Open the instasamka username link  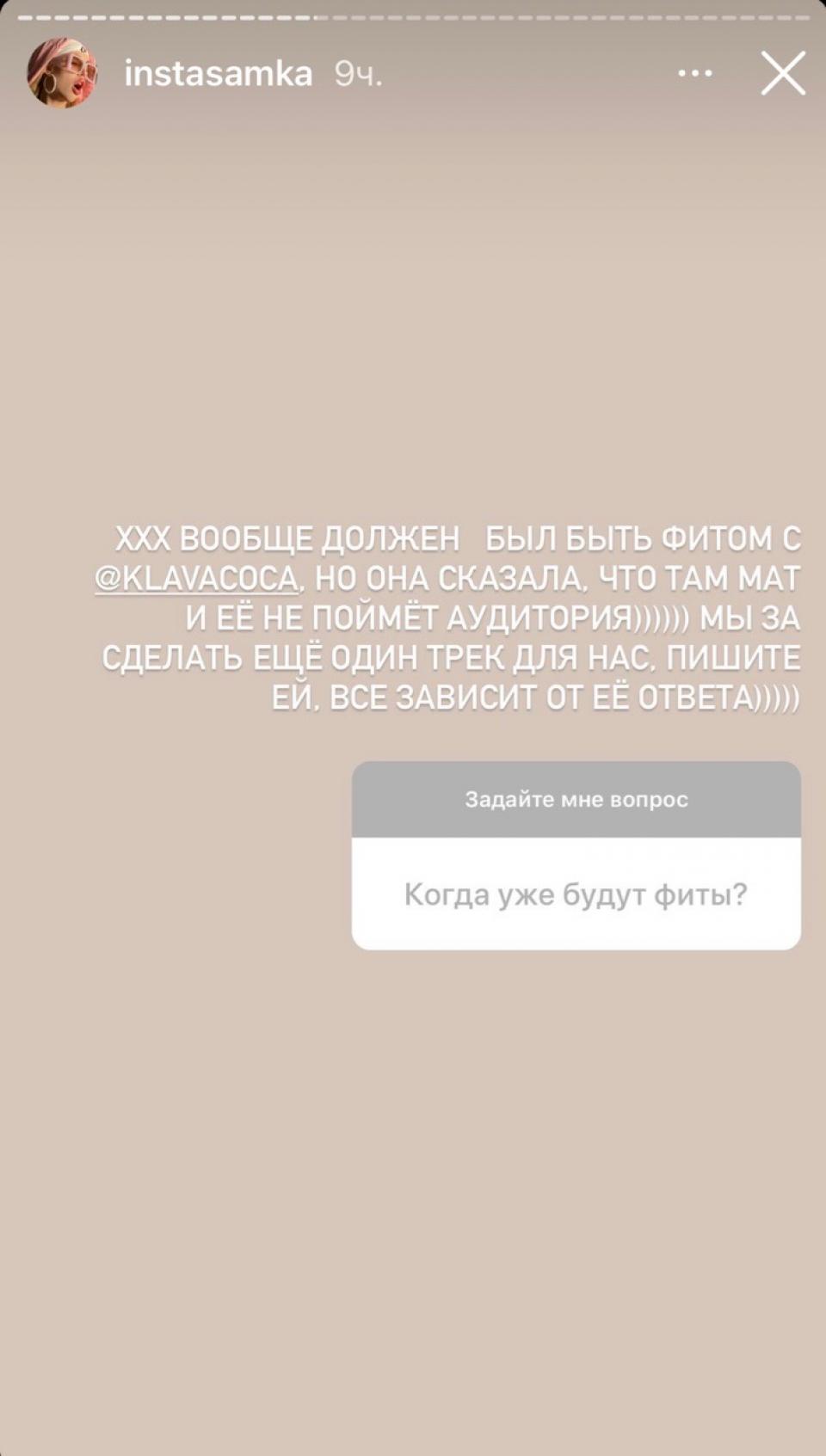(x=218, y=74)
